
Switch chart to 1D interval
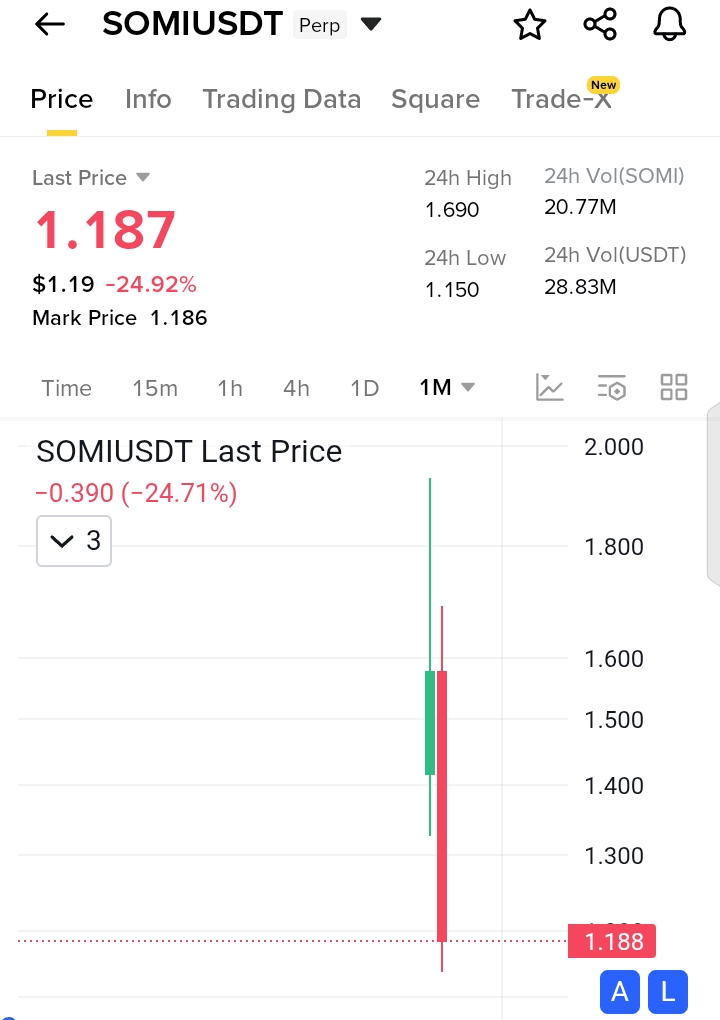364,388
